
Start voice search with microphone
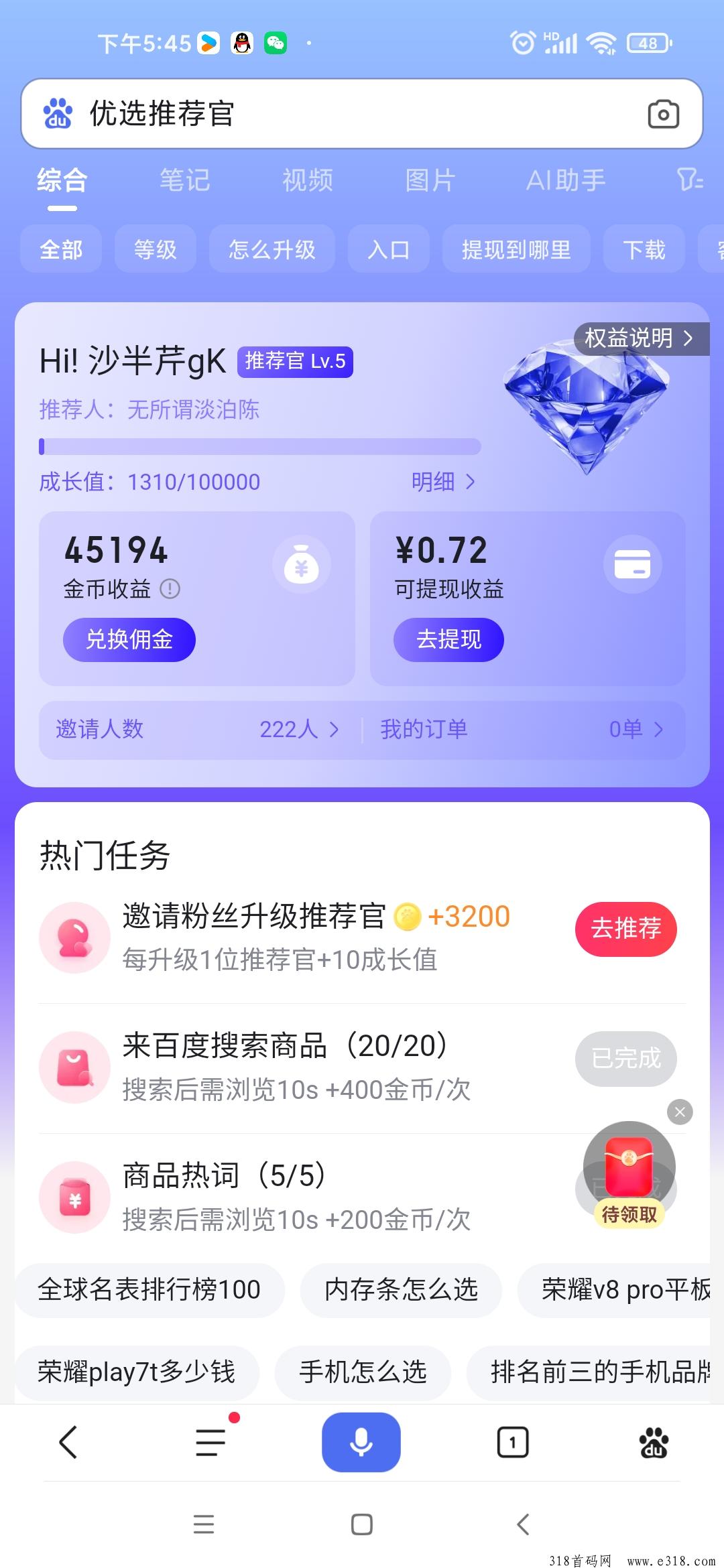click(x=361, y=1442)
